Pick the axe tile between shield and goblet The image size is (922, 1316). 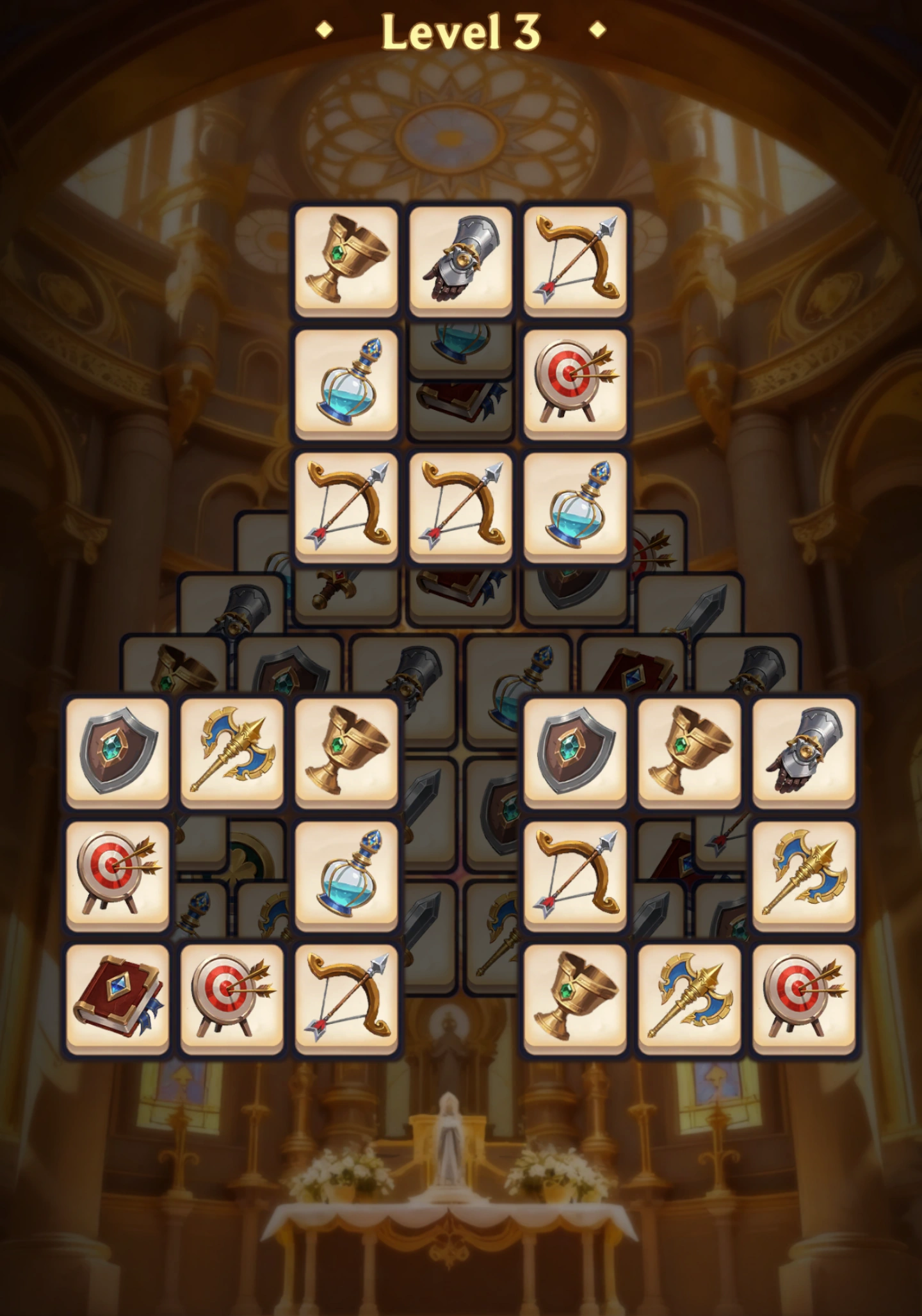(231, 751)
